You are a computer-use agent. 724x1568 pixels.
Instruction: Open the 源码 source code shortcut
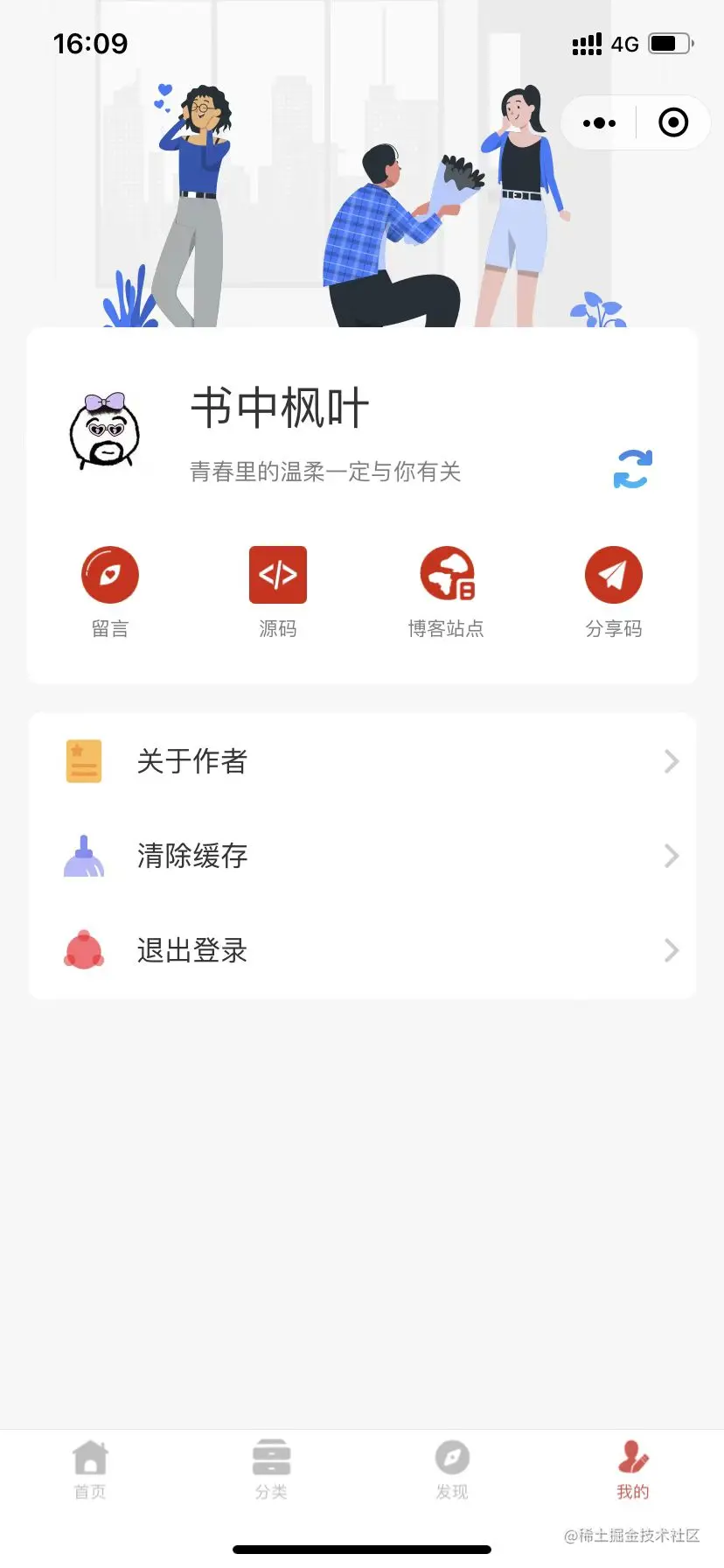tap(278, 591)
